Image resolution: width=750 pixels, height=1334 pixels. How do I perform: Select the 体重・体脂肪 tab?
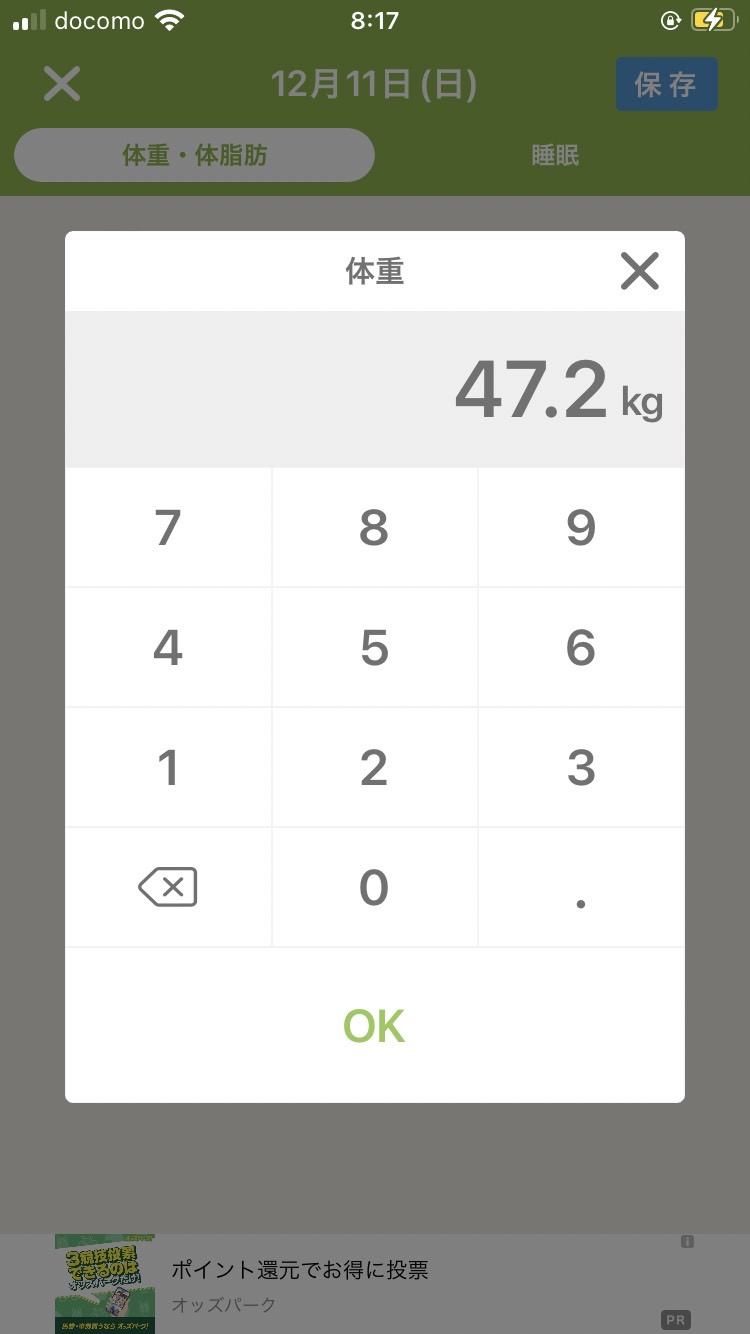pyautogui.click(x=194, y=155)
